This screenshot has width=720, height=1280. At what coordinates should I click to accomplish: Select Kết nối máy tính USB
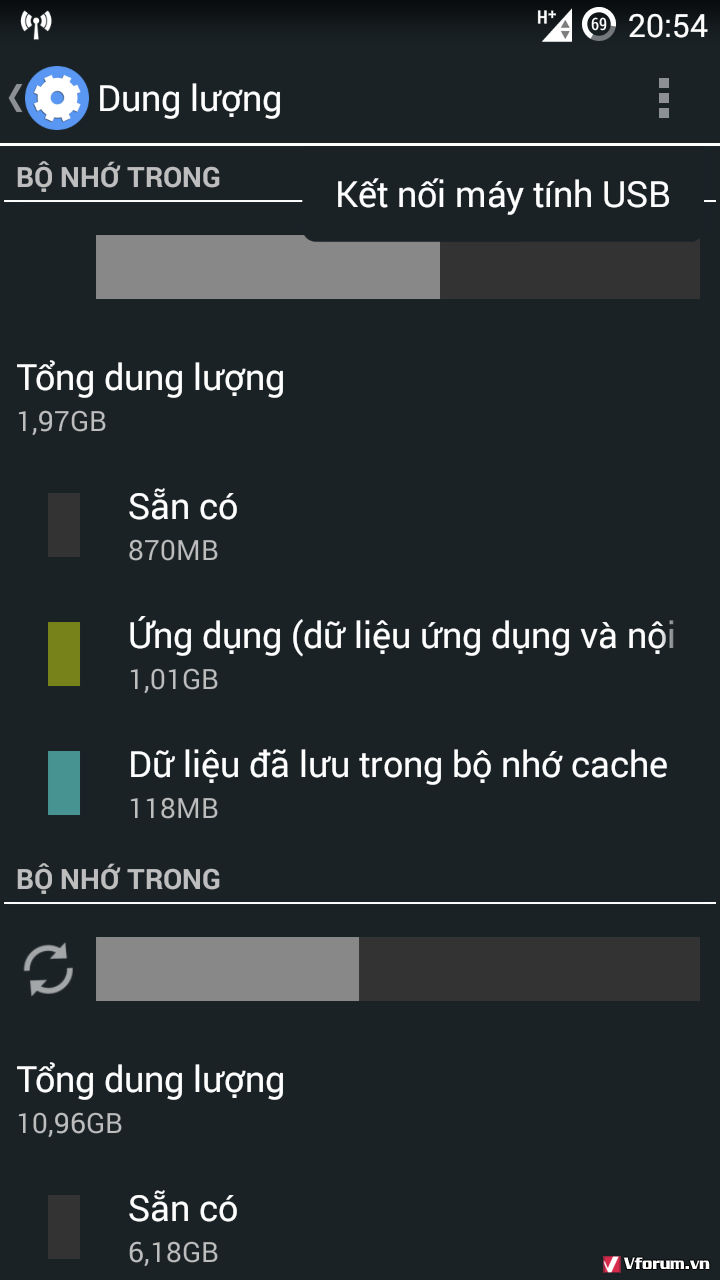tap(502, 195)
